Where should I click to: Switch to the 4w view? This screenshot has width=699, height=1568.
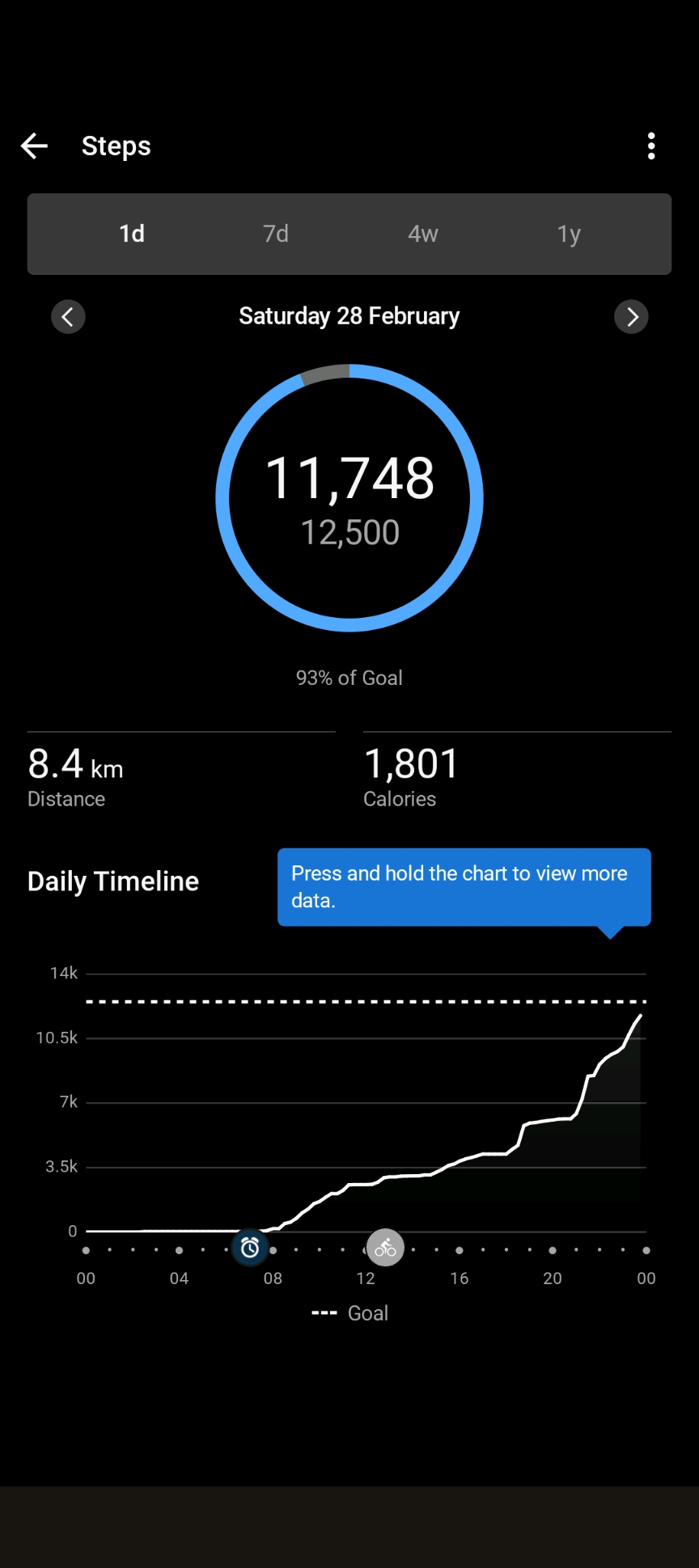[x=422, y=234]
